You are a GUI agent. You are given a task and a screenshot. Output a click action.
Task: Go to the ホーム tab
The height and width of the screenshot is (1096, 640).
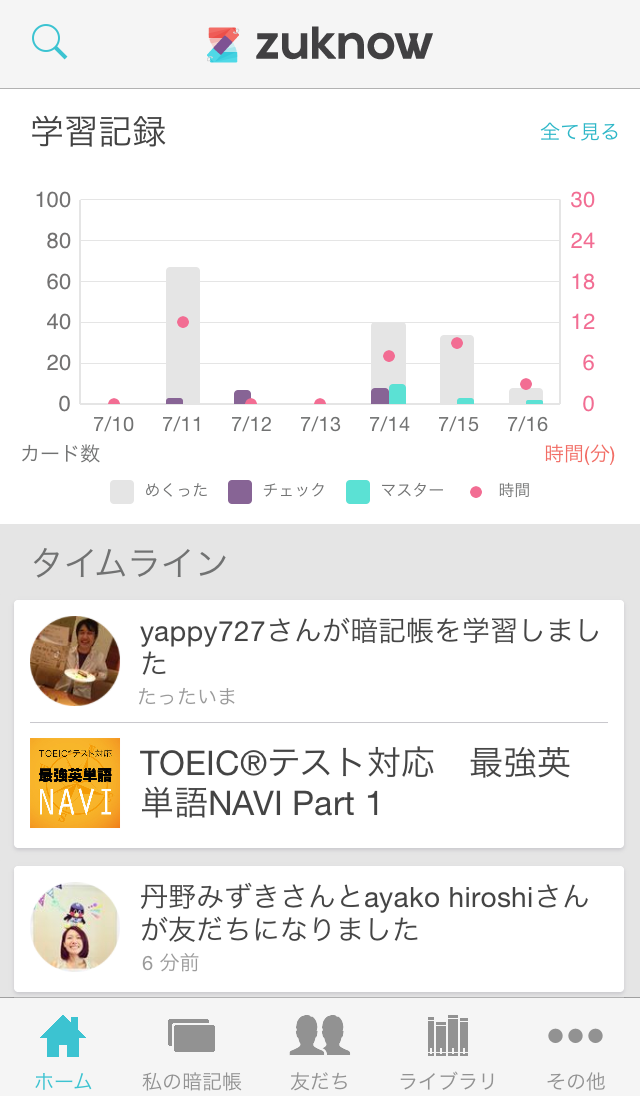pyautogui.click(x=63, y=1050)
